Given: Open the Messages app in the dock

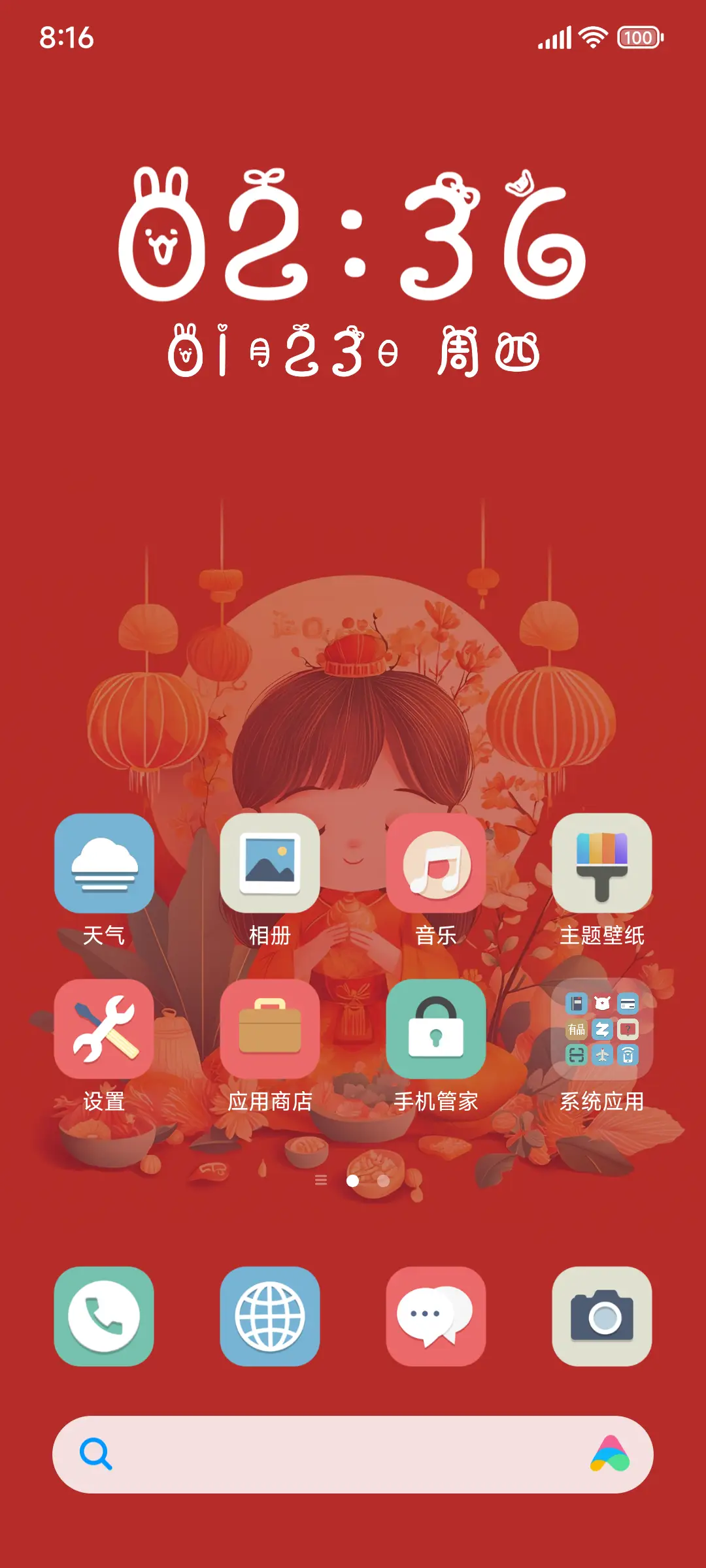Looking at the screenshot, I should (x=437, y=1318).
